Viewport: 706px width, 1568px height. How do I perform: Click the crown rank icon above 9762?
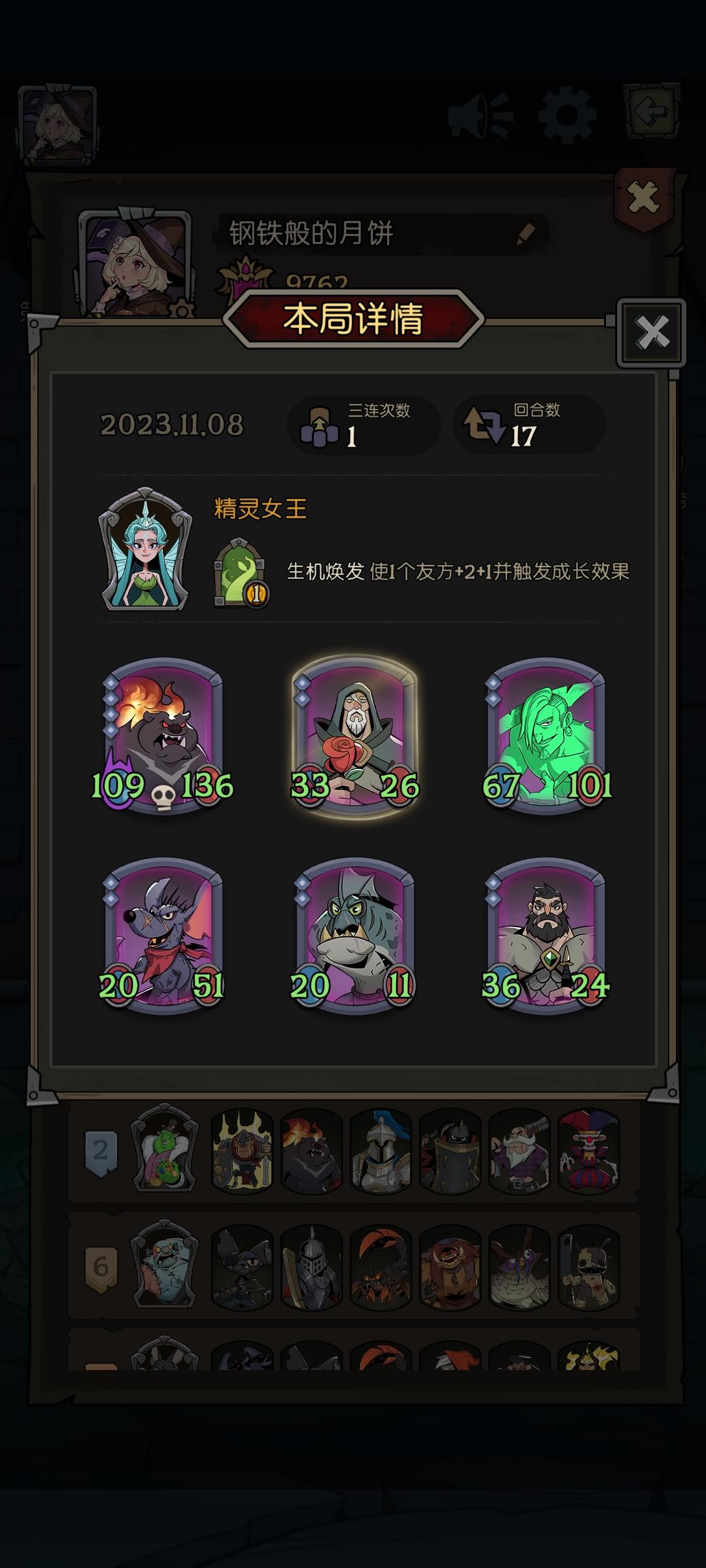click(x=244, y=274)
